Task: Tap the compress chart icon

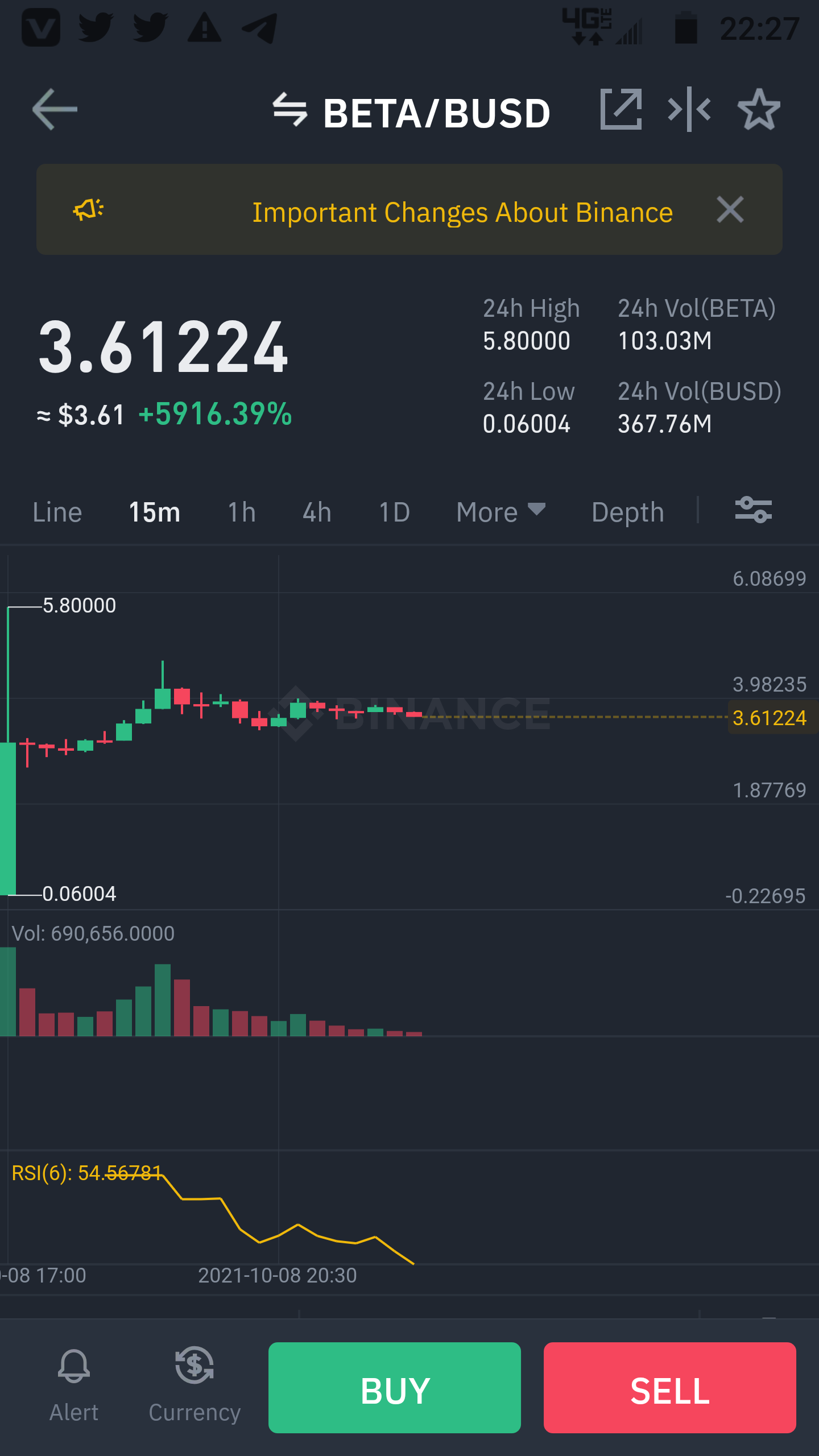Action: (689, 109)
